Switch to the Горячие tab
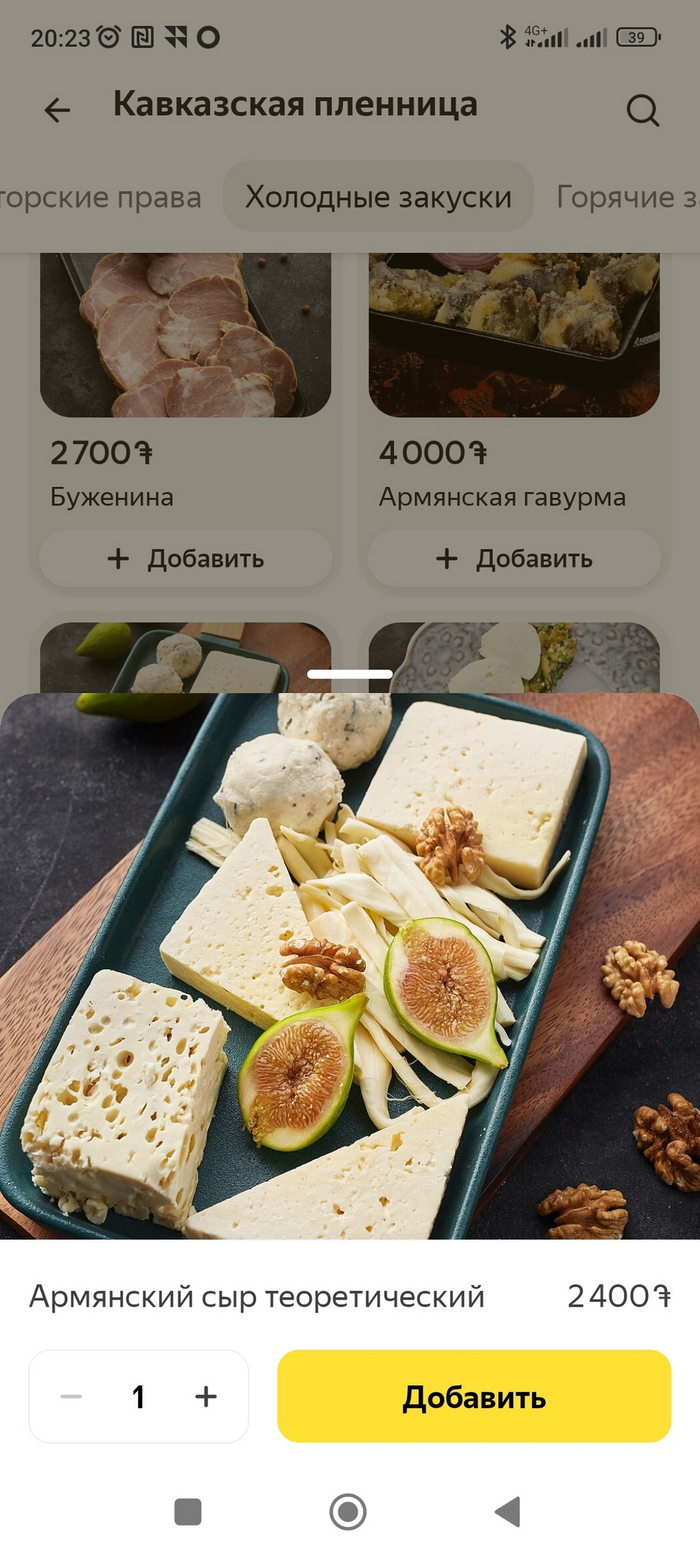 [627, 197]
